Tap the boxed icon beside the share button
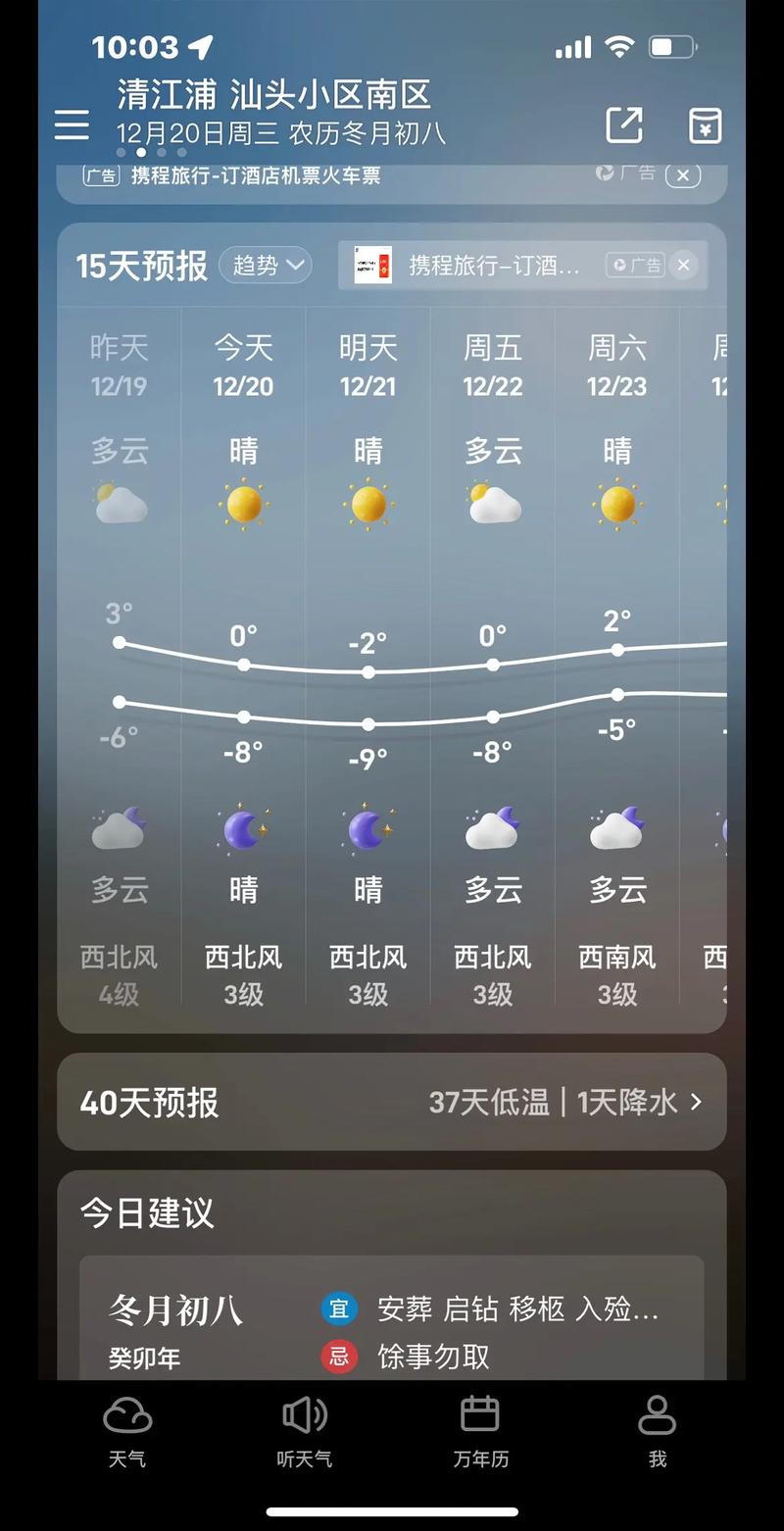The width and height of the screenshot is (784, 1531). point(704,125)
